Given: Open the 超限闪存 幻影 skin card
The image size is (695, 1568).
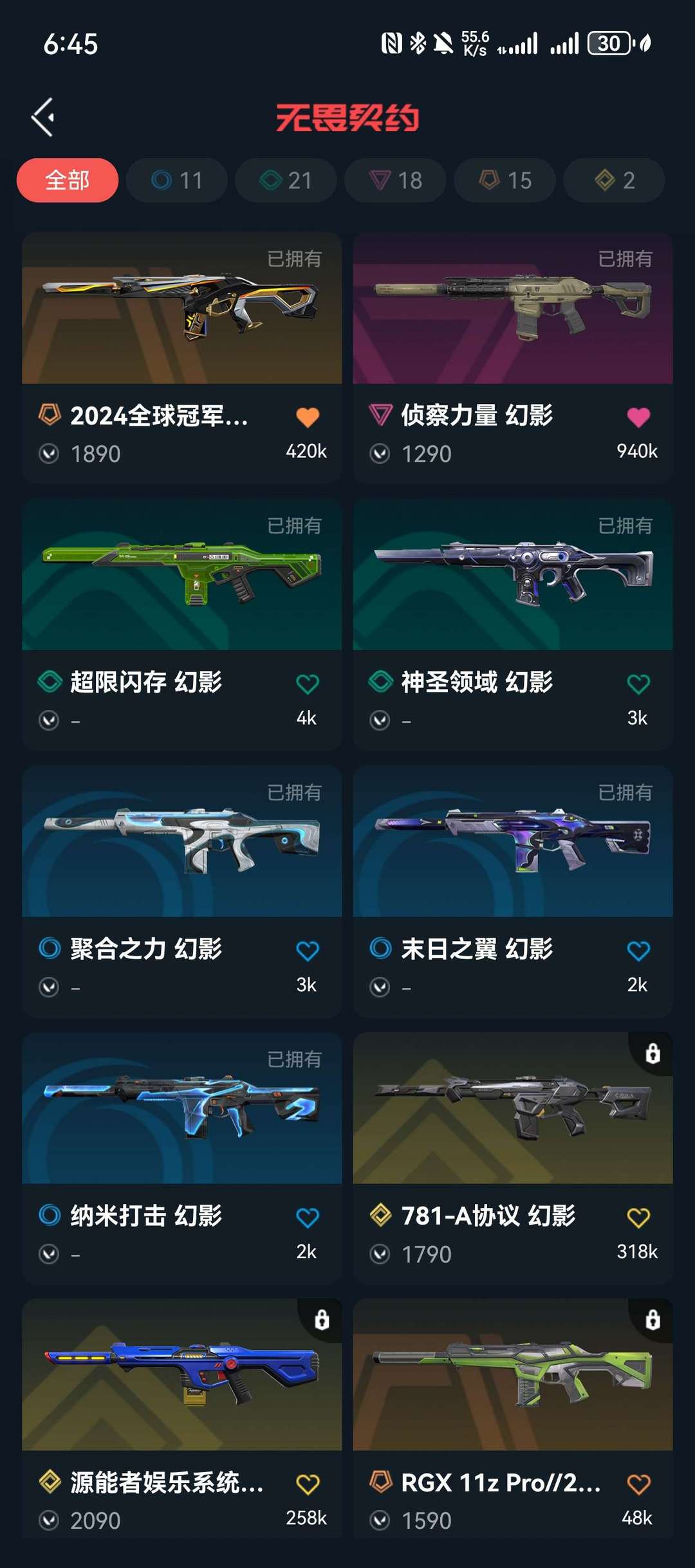Looking at the screenshot, I should (x=182, y=624).
